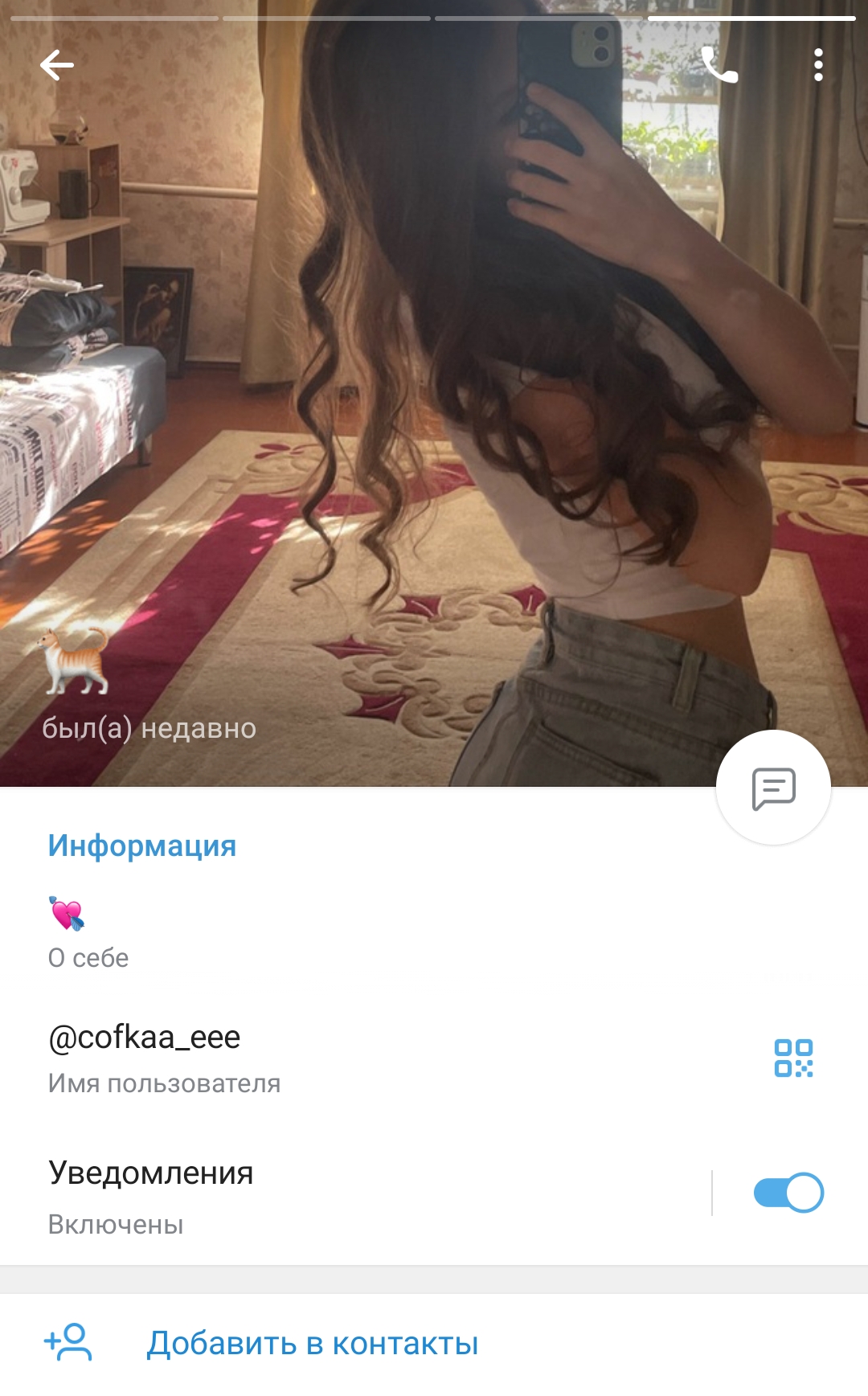The width and height of the screenshot is (868, 1396).
Task: Open chat with the message button
Action: (x=773, y=788)
